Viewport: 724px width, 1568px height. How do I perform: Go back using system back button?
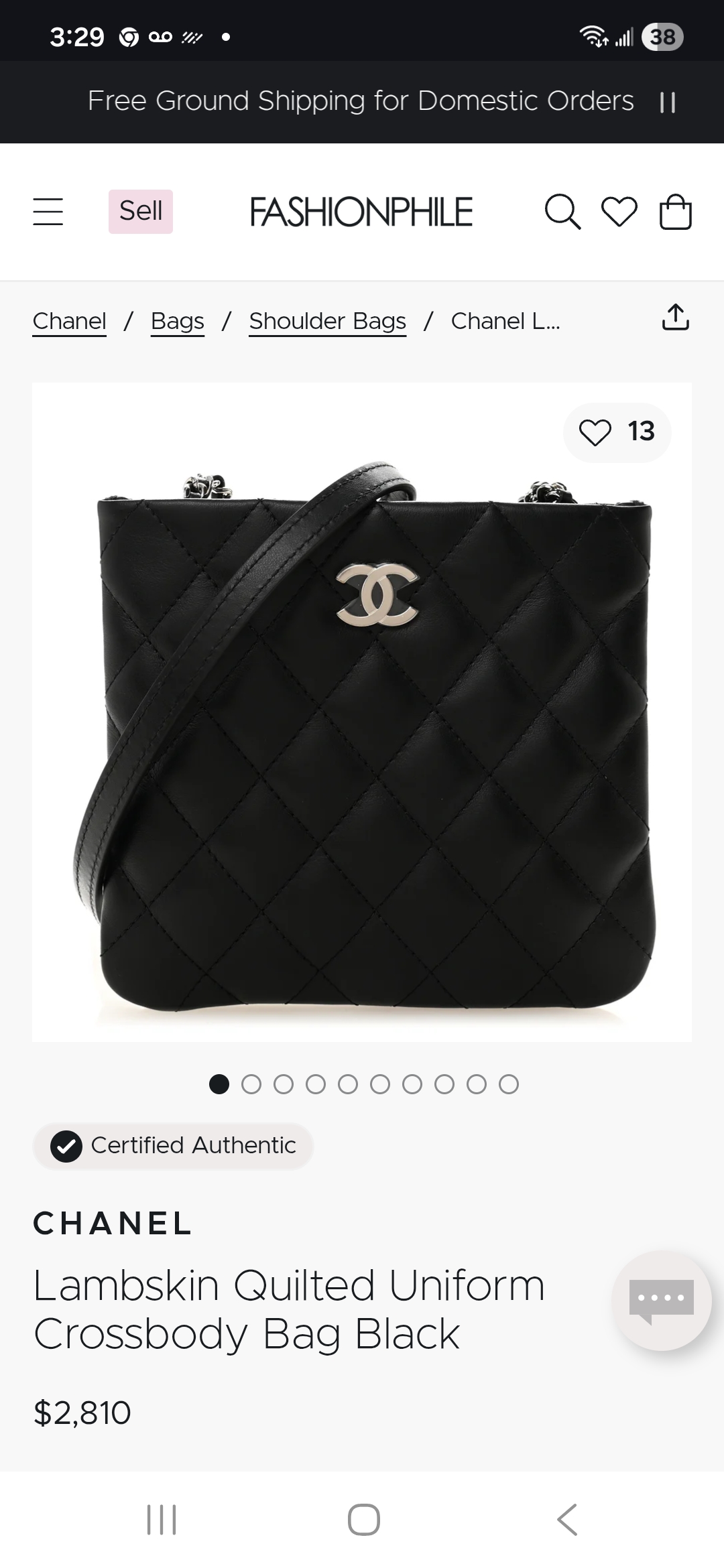[567, 1520]
